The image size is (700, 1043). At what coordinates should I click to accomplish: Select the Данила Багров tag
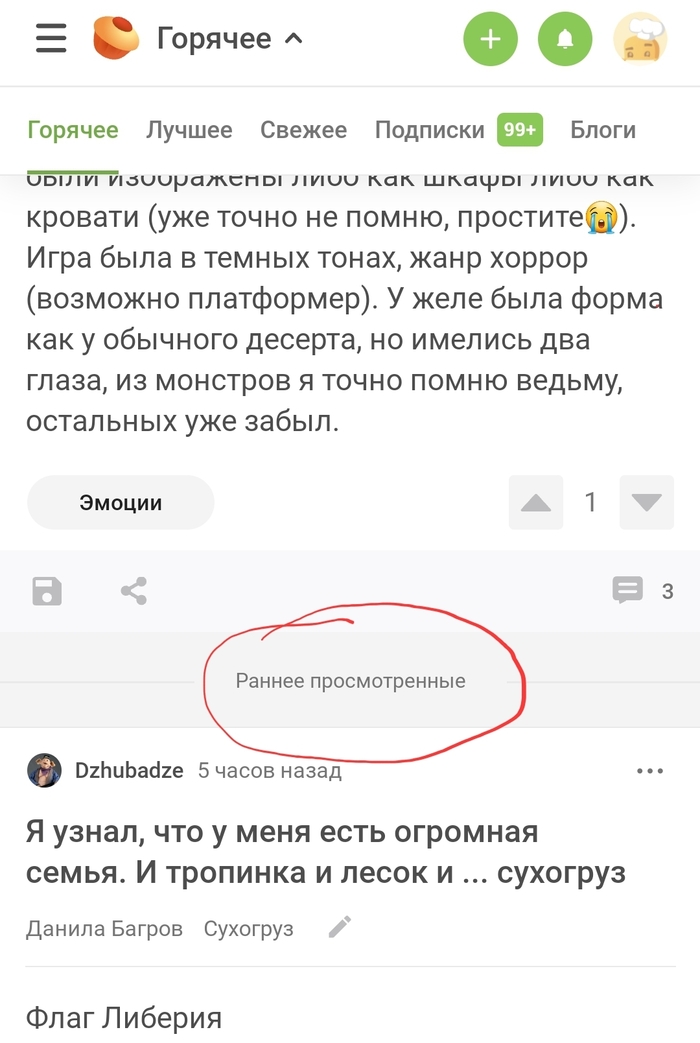click(x=104, y=928)
